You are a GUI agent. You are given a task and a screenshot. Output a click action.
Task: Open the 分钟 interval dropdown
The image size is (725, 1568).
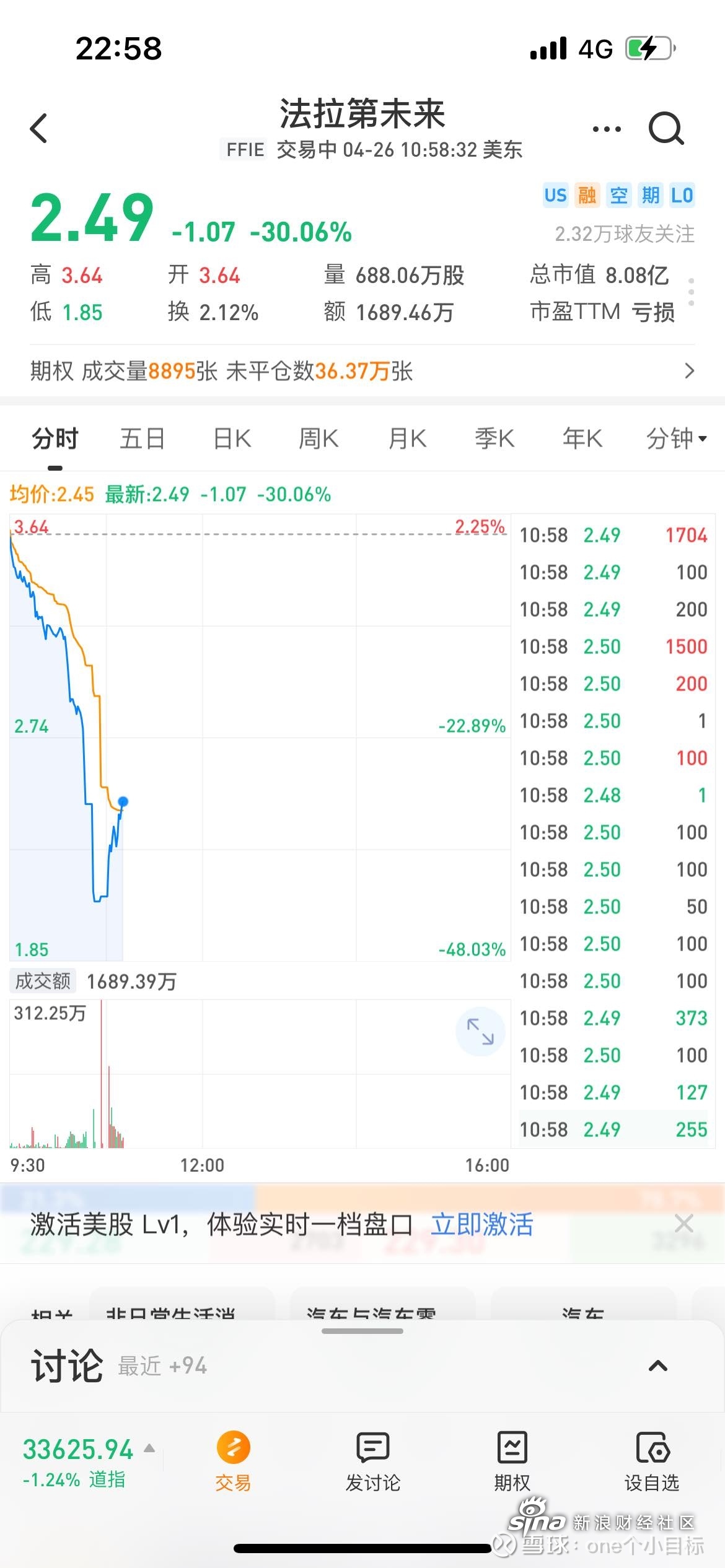click(x=676, y=438)
